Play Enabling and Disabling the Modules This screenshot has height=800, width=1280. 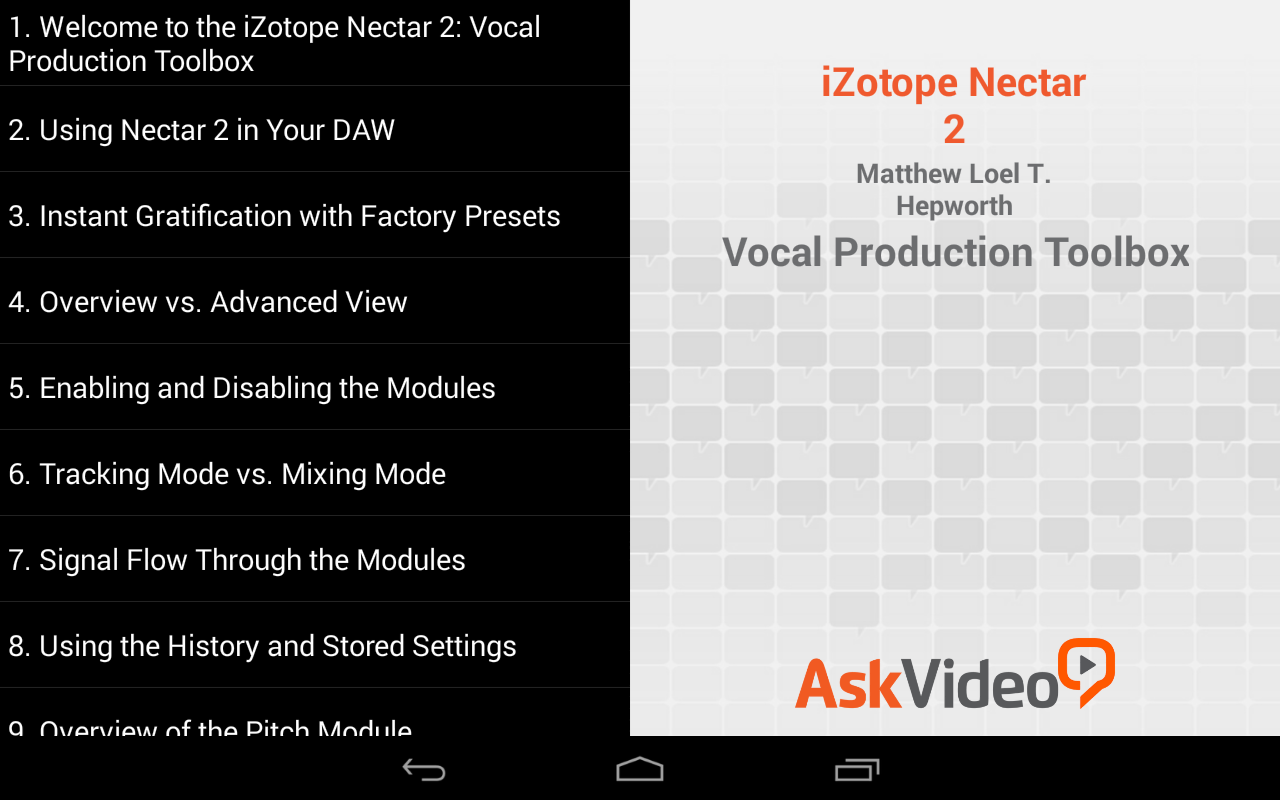click(x=314, y=388)
